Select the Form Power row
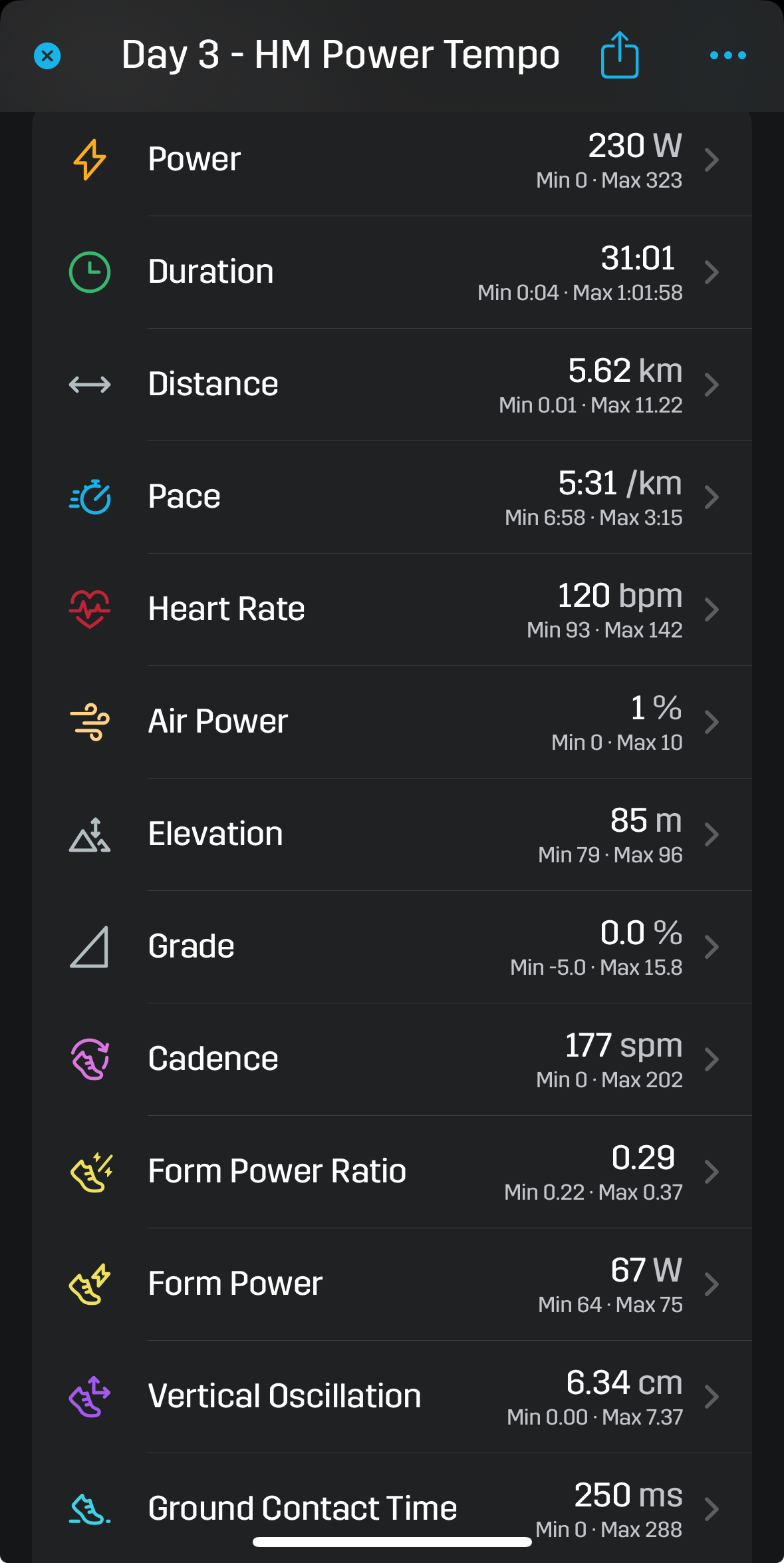This screenshot has width=784, height=1563. coord(392,1284)
